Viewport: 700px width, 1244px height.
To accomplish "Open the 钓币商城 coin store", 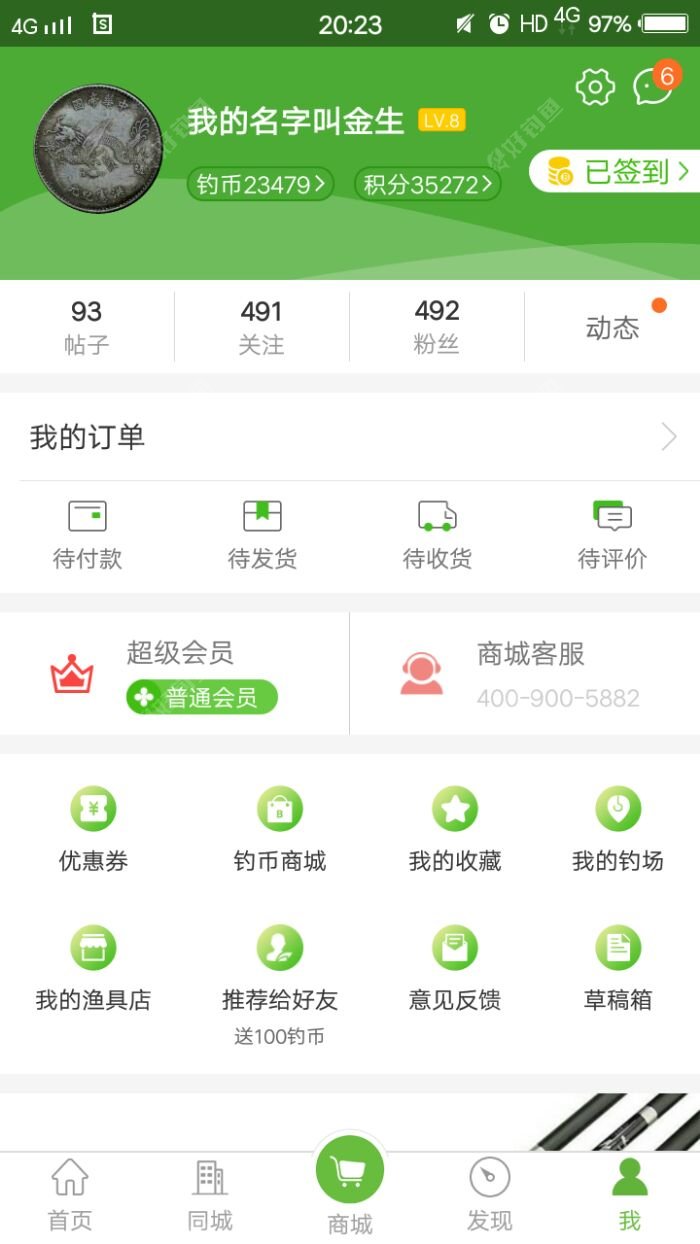I will 280,830.
